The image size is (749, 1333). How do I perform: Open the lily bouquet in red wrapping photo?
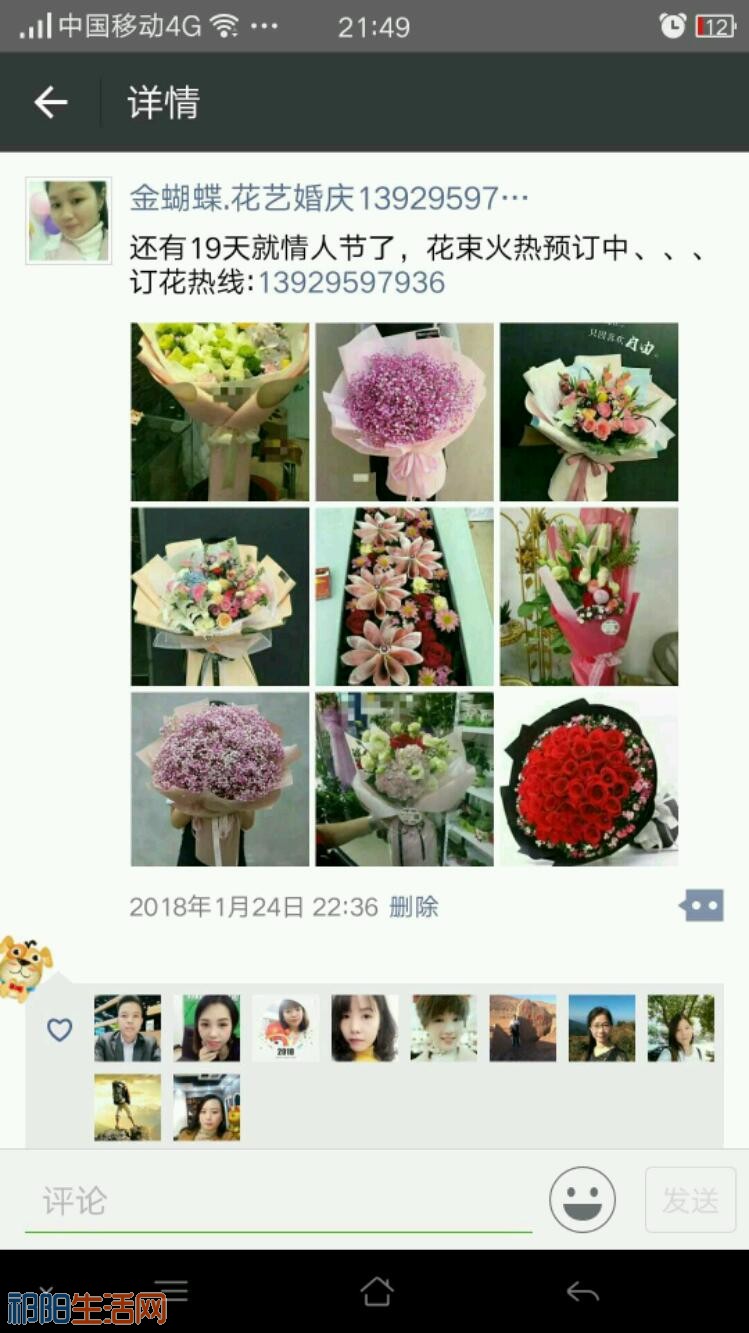point(589,596)
